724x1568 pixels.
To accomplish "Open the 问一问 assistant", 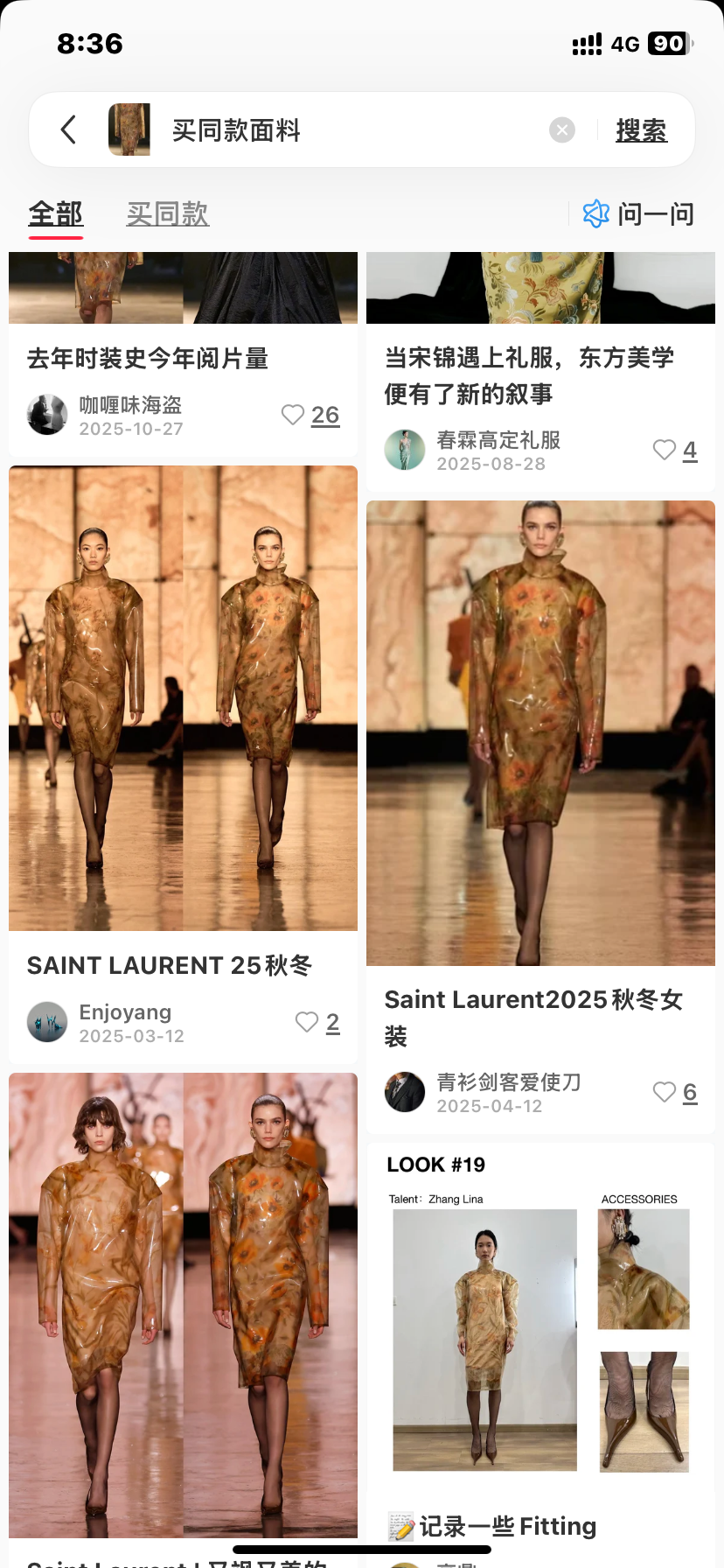I will [x=638, y=213].
